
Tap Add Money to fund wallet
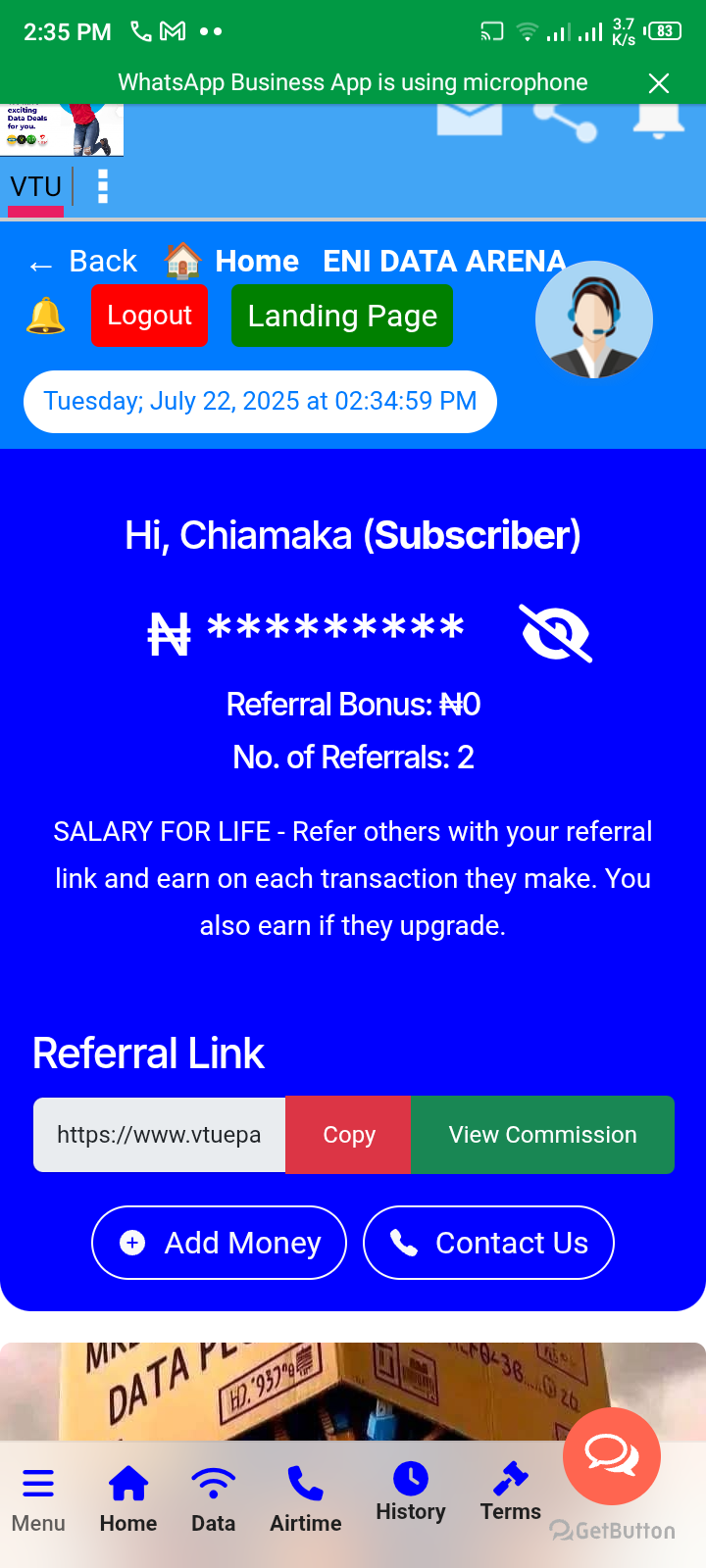pyautogui.click(x=220, y=1243)
